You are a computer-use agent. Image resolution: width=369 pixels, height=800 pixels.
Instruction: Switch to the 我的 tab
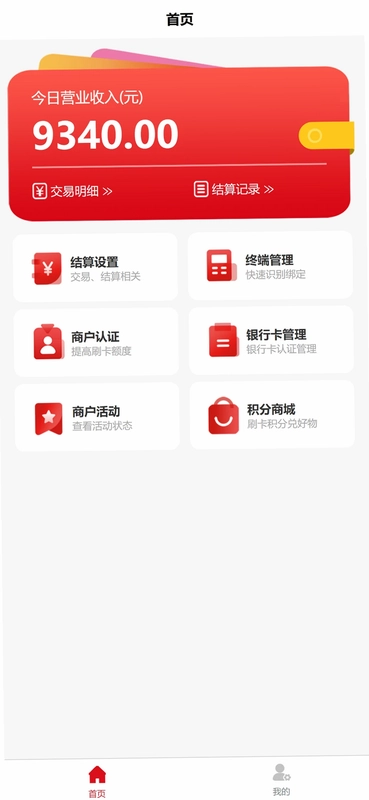coord(281,780)
